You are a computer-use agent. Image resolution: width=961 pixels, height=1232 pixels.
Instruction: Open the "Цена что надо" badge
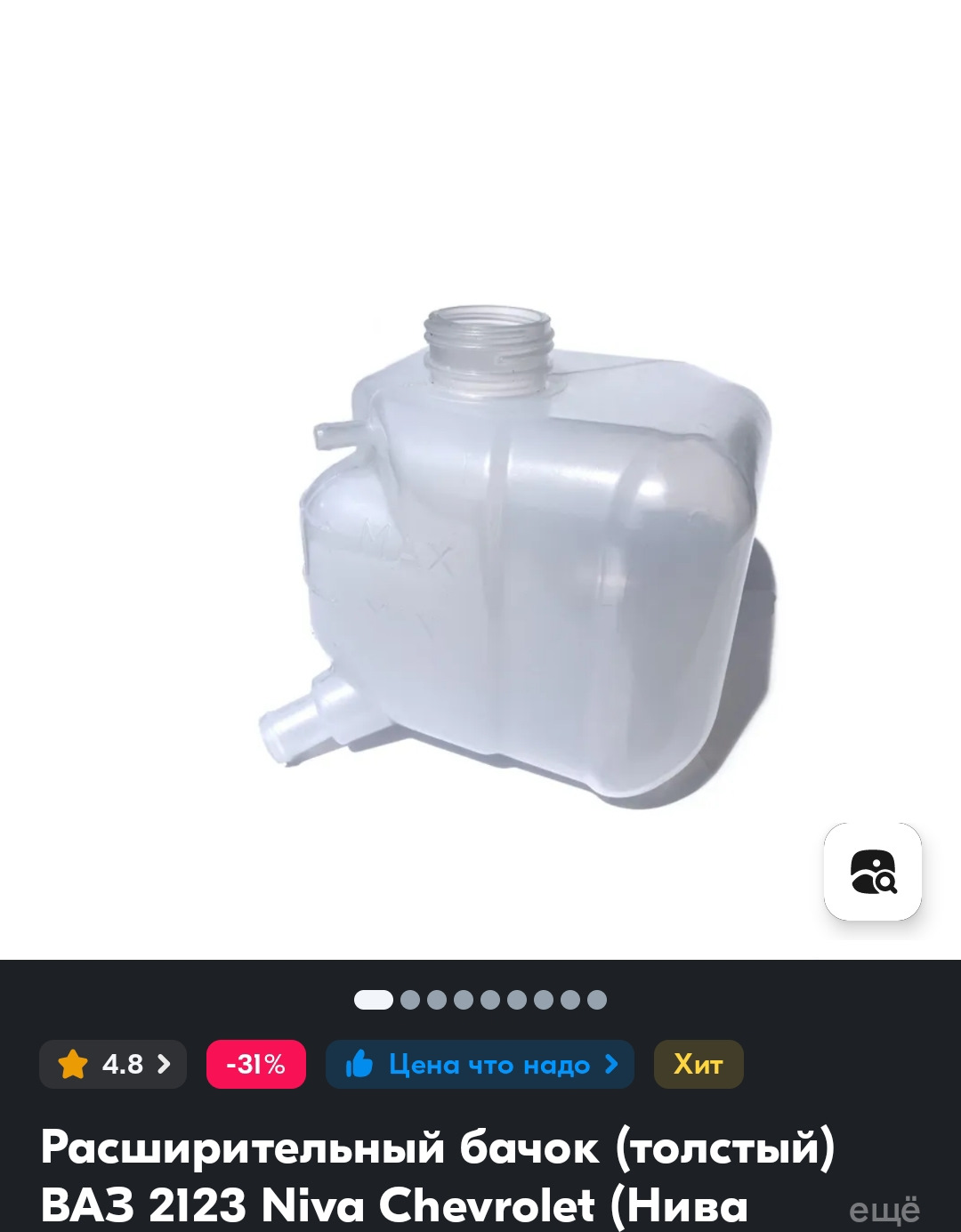[x=480, y=1064]
